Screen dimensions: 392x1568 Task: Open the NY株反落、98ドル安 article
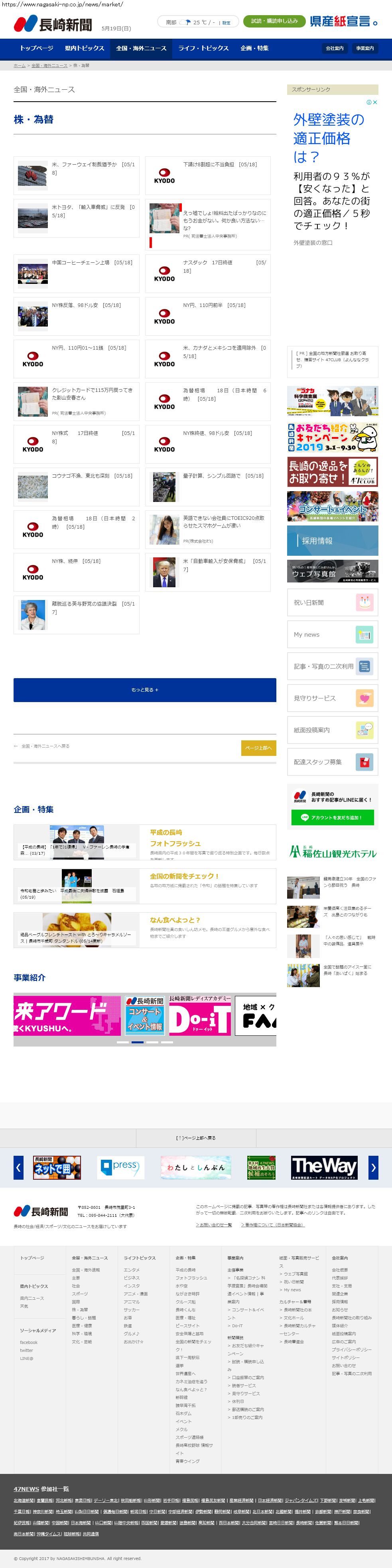point(77,305)
